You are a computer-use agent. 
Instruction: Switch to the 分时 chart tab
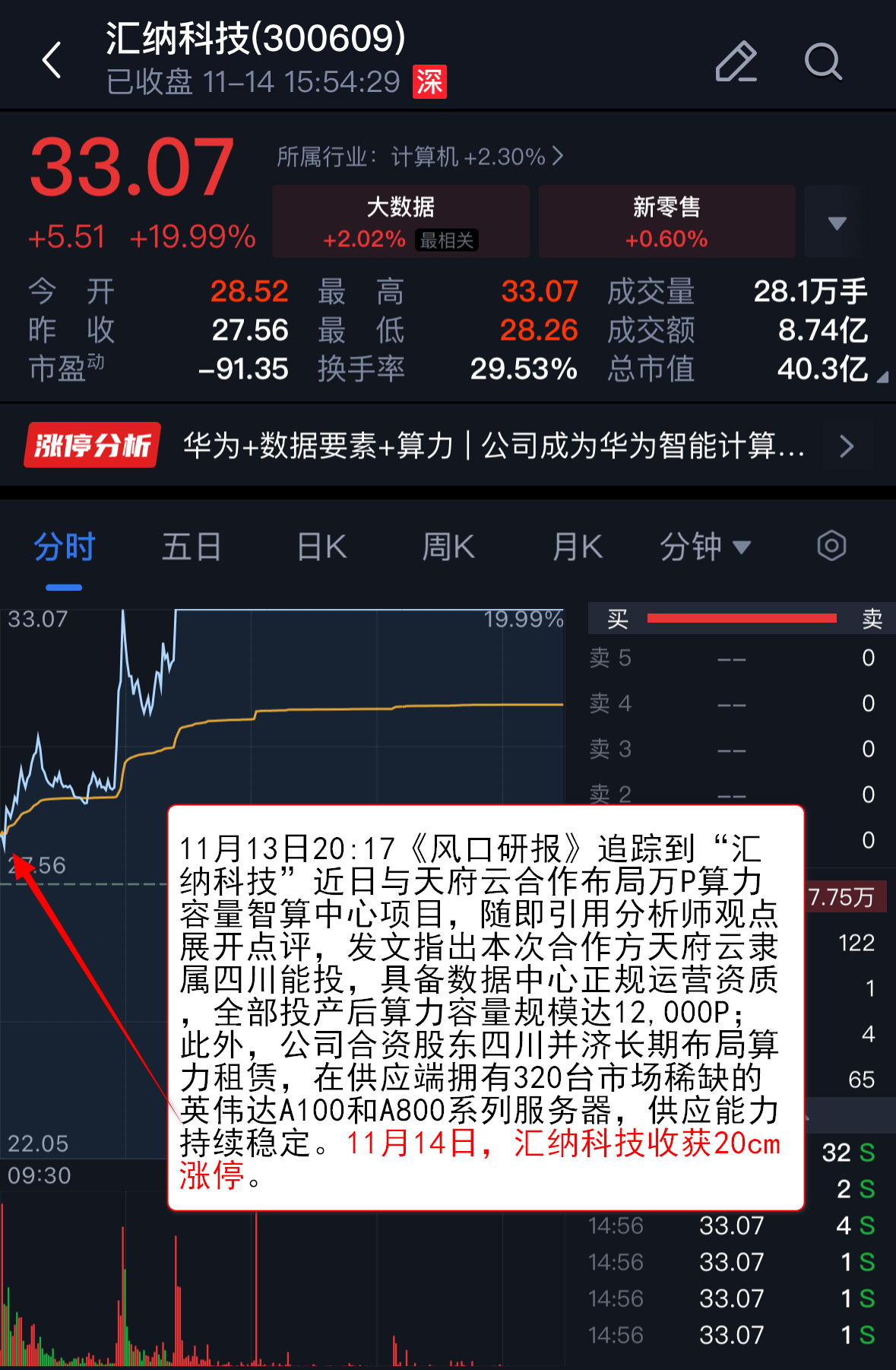(65, 547)
